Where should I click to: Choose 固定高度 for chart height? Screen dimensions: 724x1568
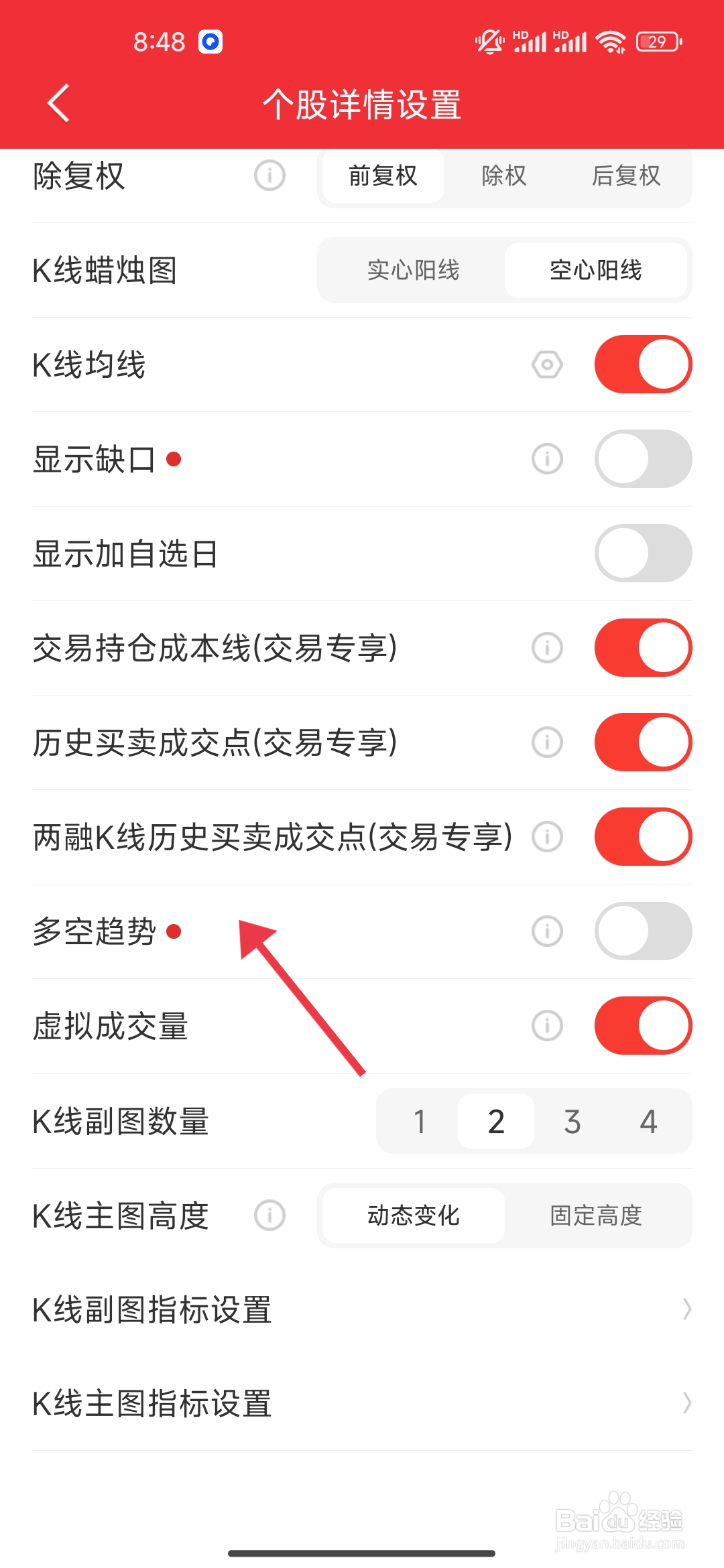tap(597, 1216)
